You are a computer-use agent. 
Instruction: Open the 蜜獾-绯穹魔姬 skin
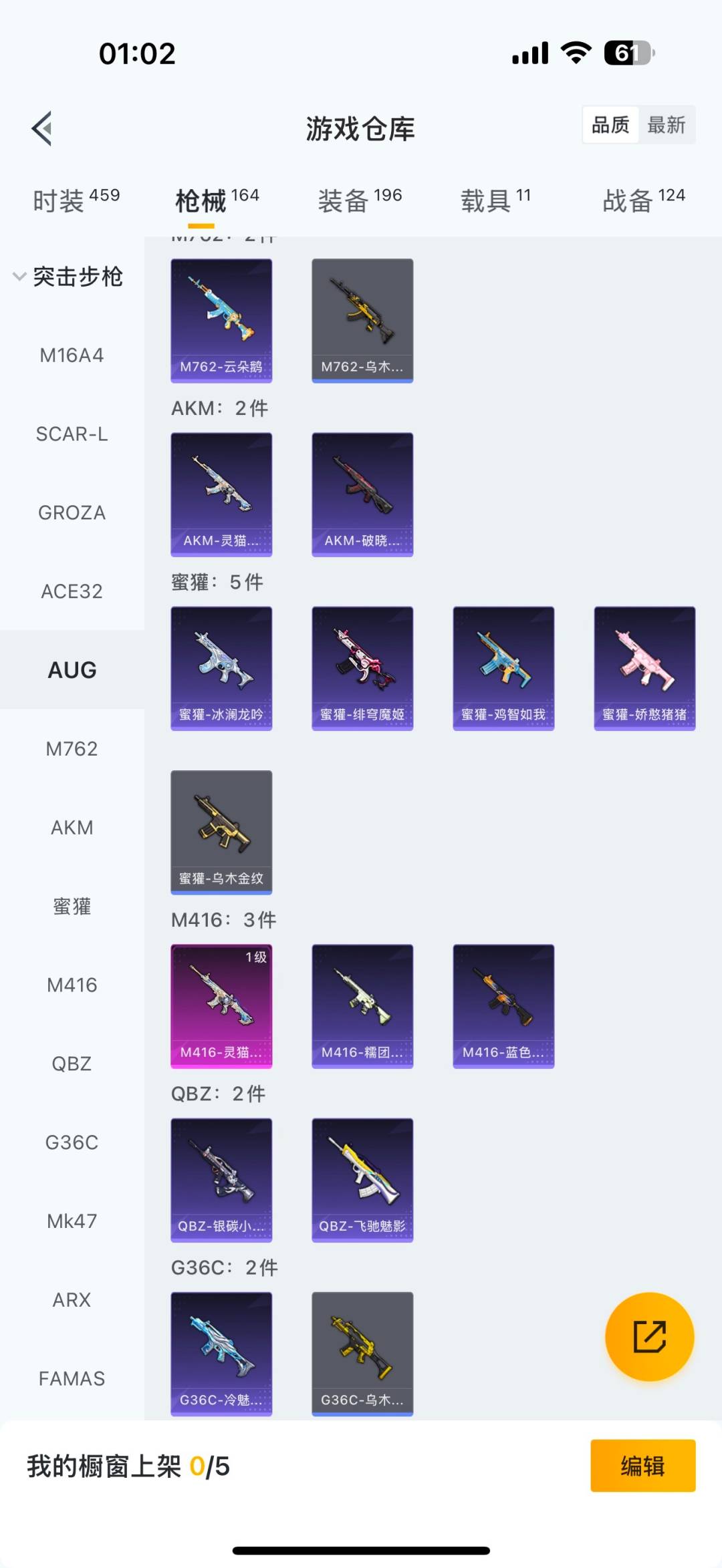(362, 668)
